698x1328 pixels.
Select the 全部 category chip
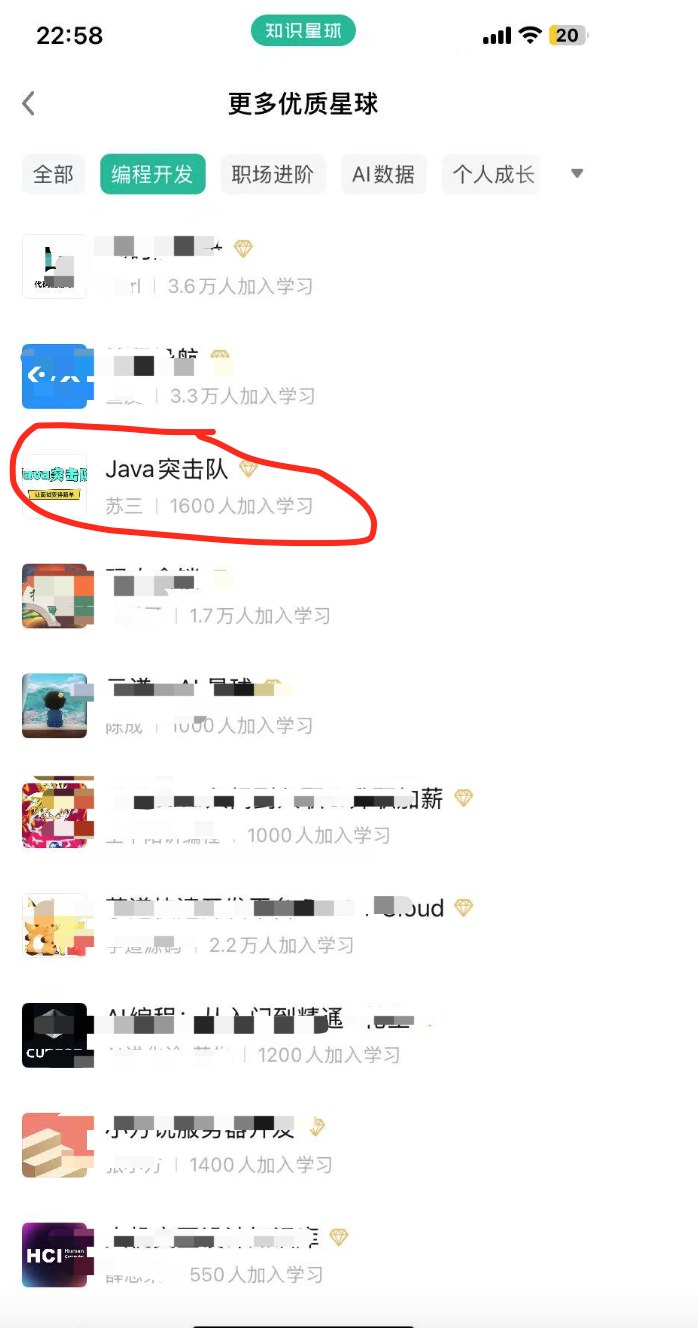tap(53, 174)
